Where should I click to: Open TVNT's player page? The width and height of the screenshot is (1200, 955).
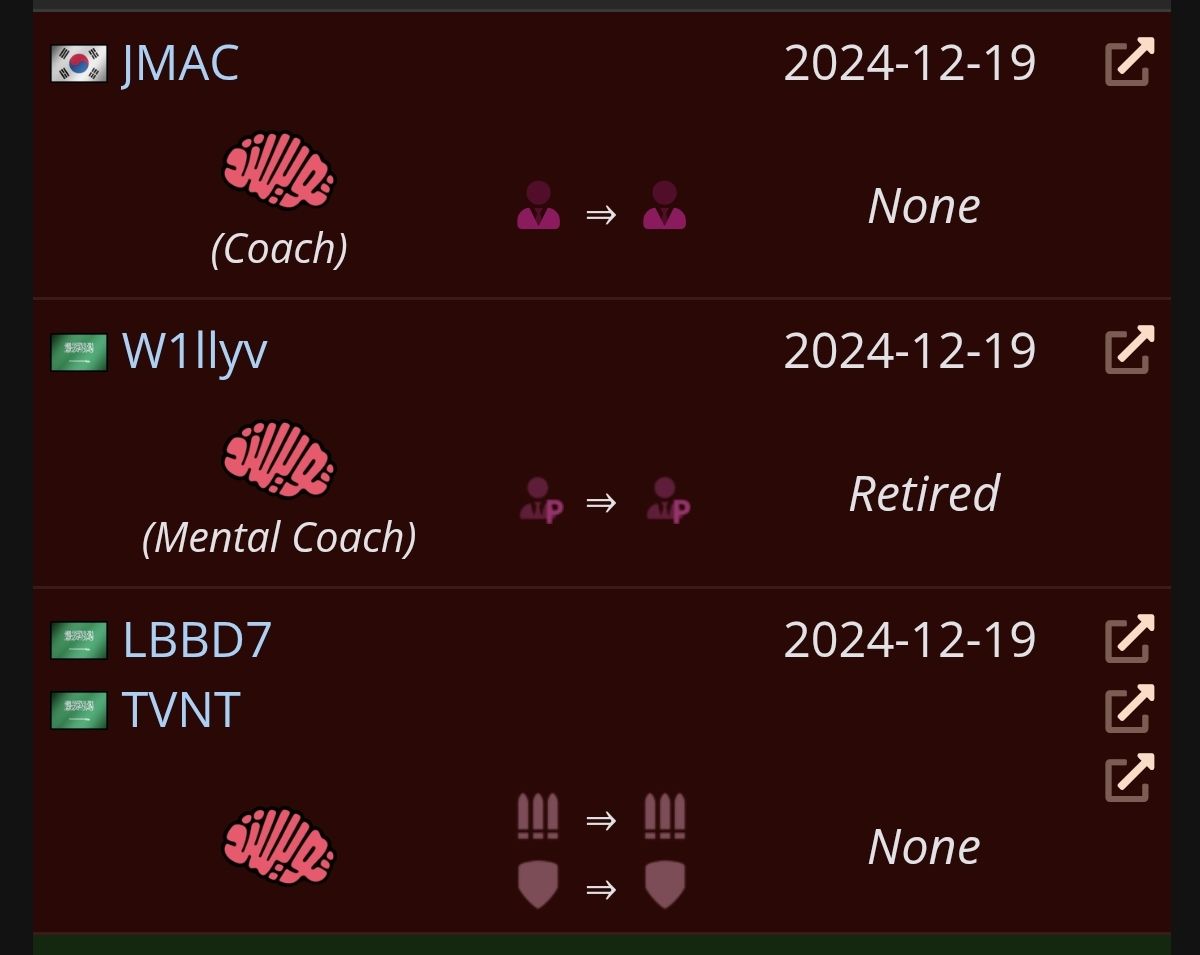(x=181, y=710)
